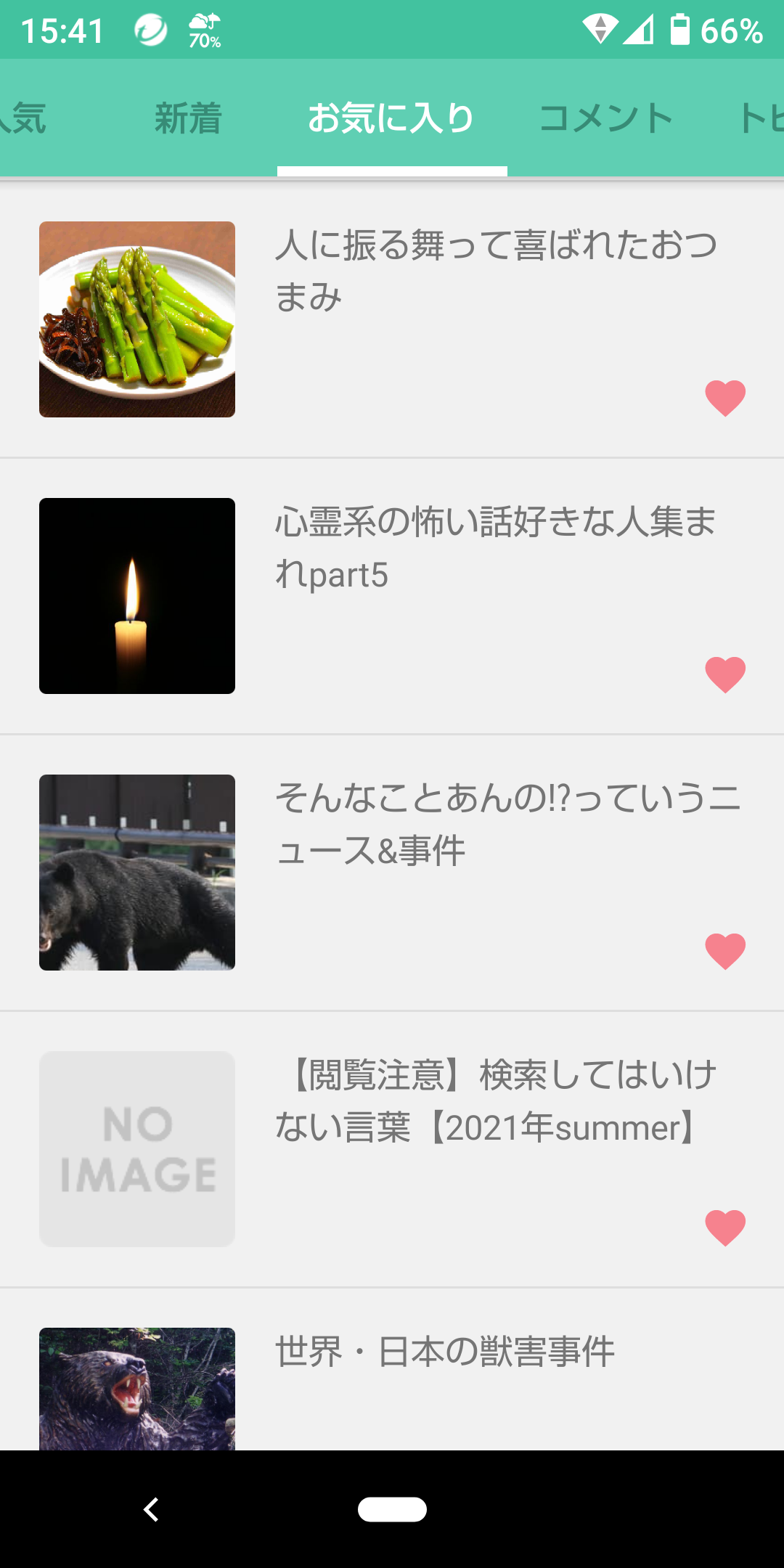
Task: Tap the round notification icon near the clock
Action: (150, 29)
